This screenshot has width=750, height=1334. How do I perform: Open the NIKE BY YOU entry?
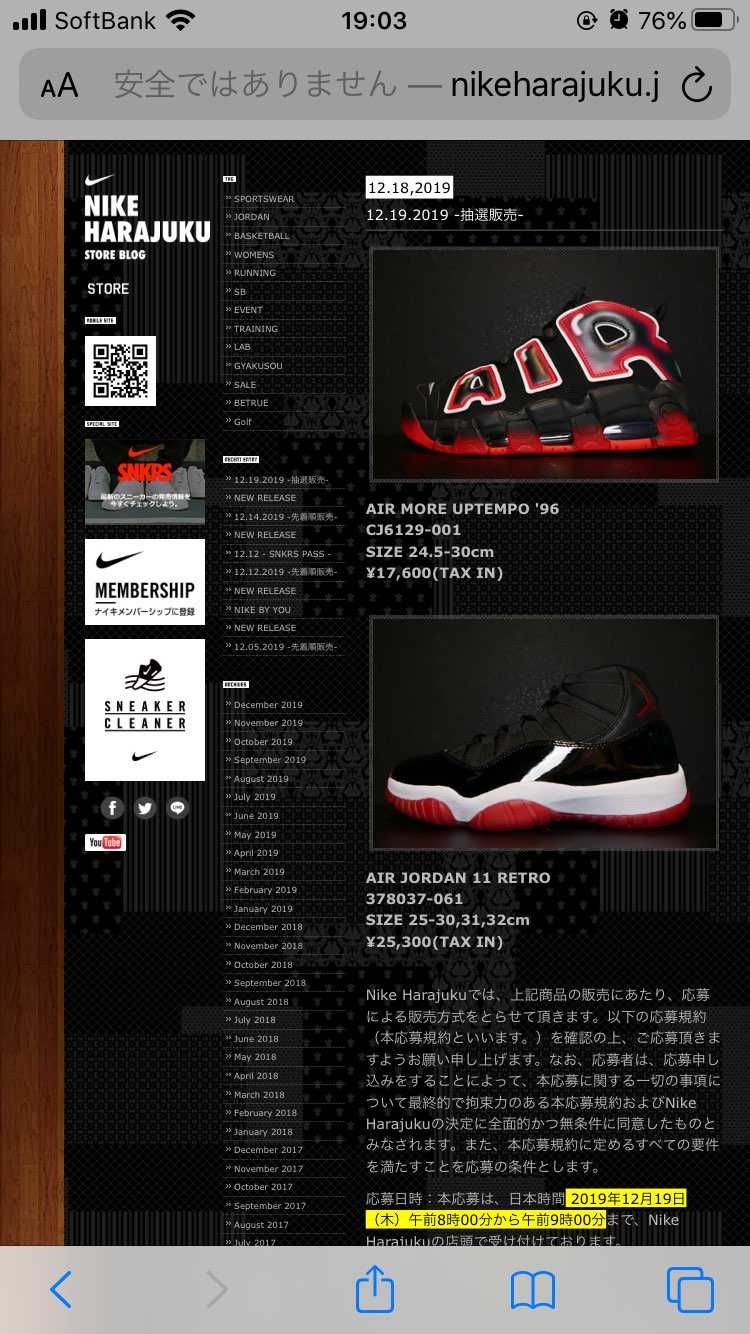pyautogui.click(x=262, y=610)
